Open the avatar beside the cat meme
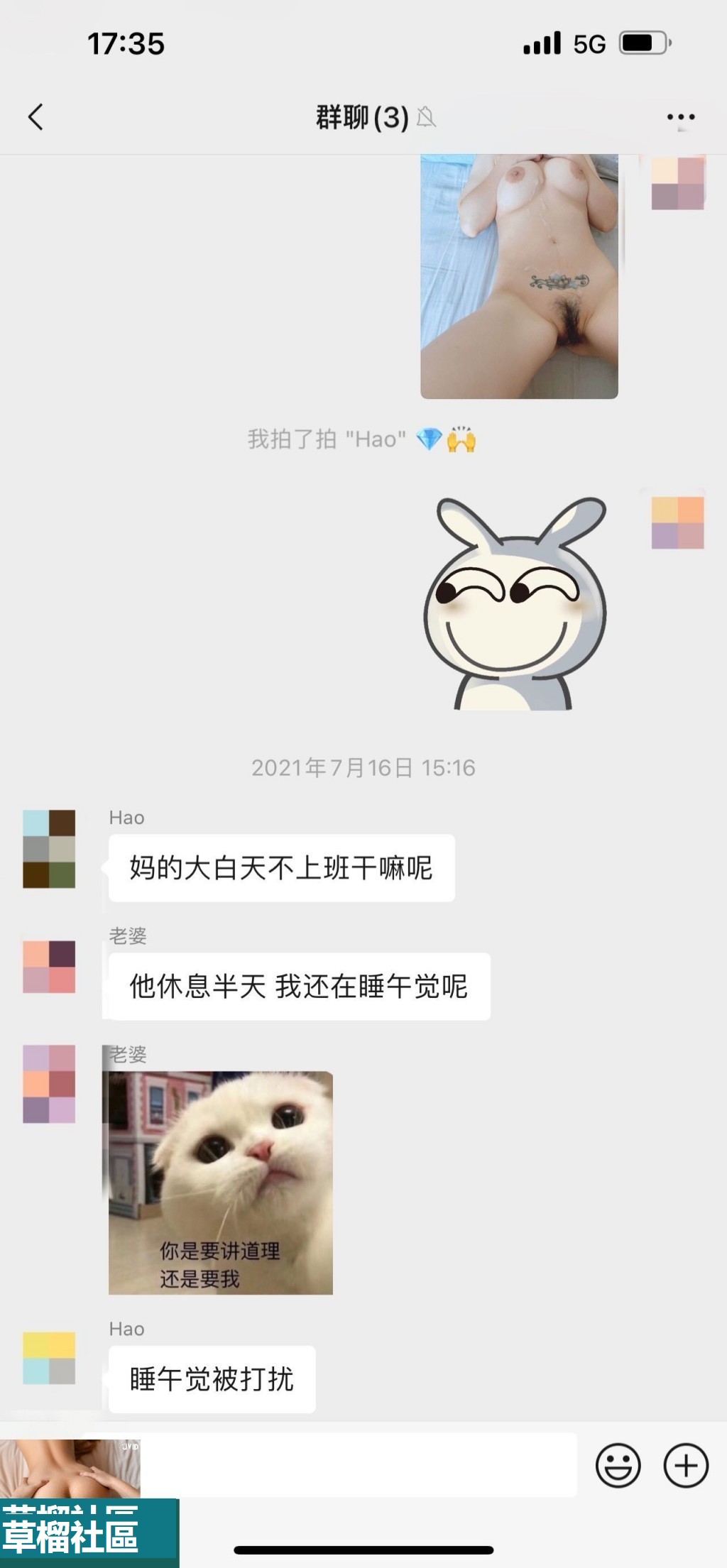Viewport: 727px width, 1568px height. (x=49, y=1083)
